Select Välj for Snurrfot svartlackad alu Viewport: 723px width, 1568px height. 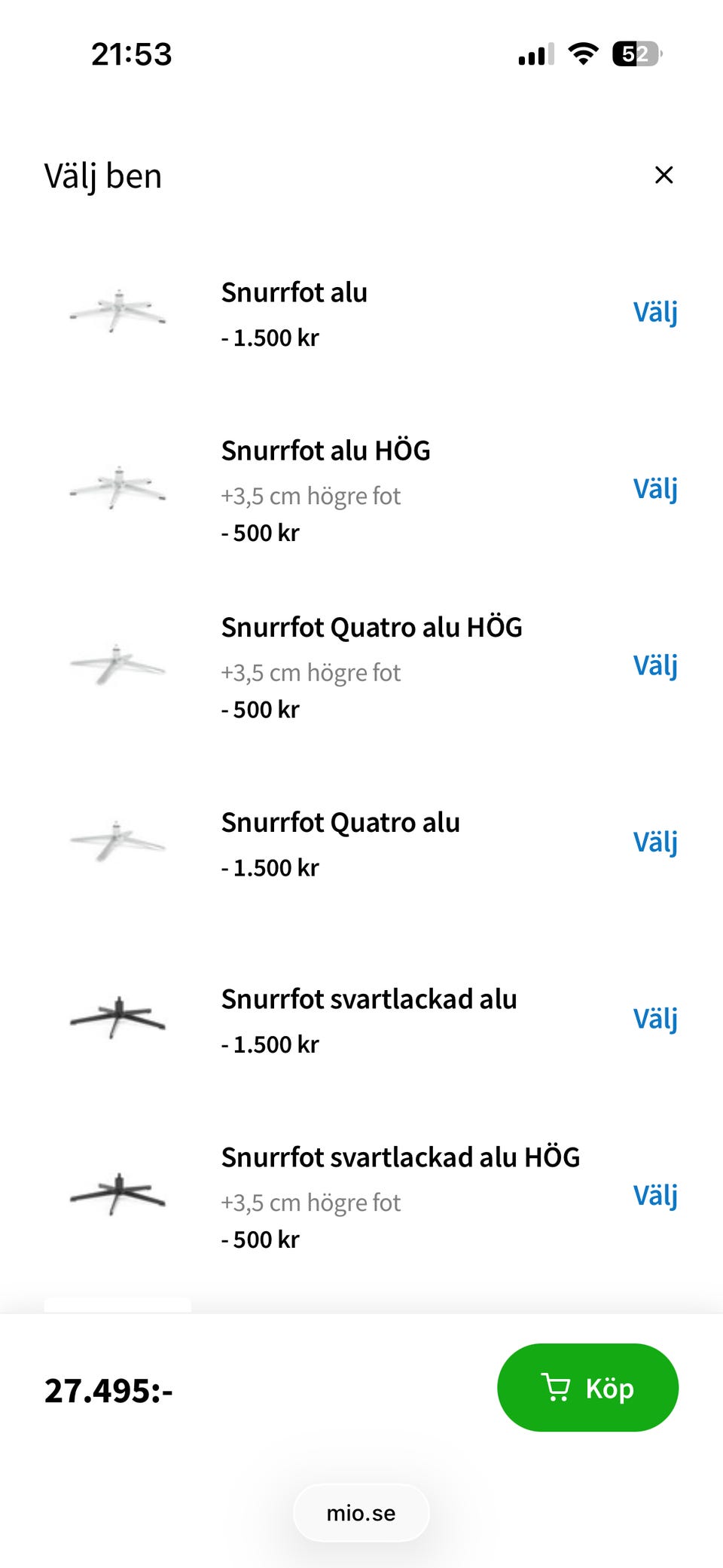pos(655,1019)
